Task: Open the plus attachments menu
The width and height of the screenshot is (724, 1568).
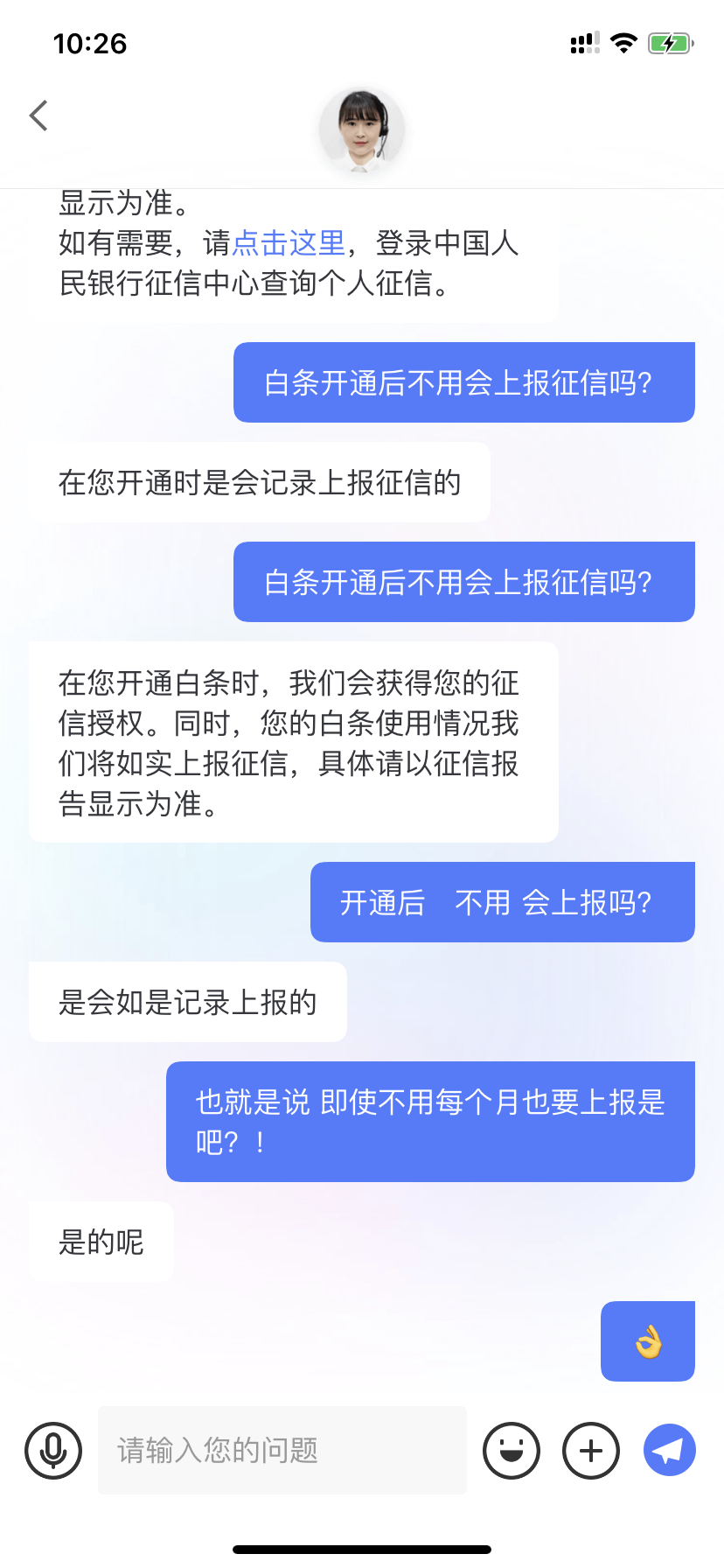Action: 591,1450
